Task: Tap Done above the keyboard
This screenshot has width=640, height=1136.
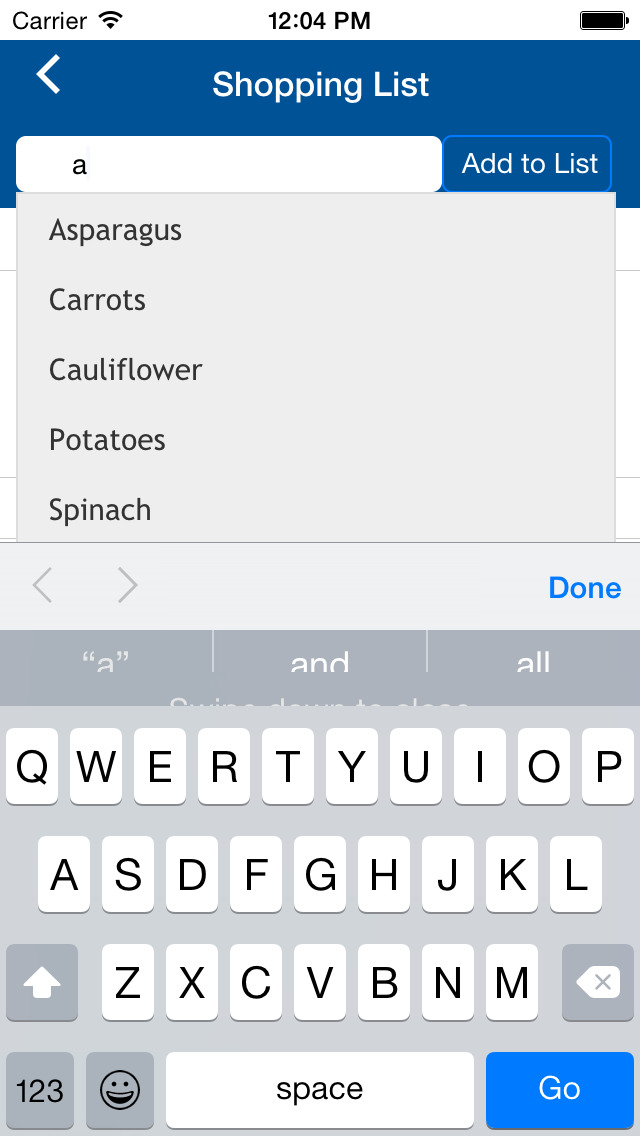Action: pos(584,588)
